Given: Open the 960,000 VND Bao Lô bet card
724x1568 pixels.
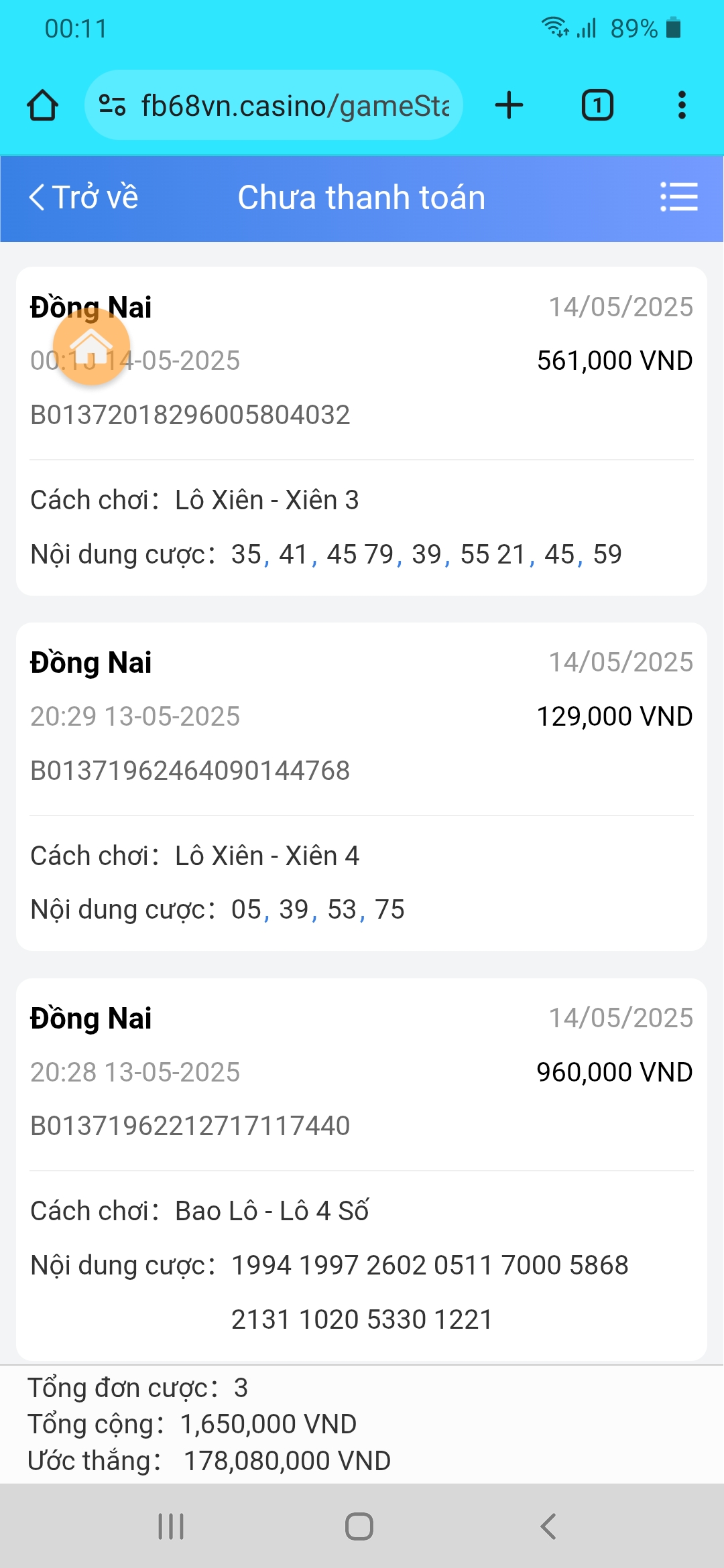Looking at the screenshot, I should click(361, 1169).
